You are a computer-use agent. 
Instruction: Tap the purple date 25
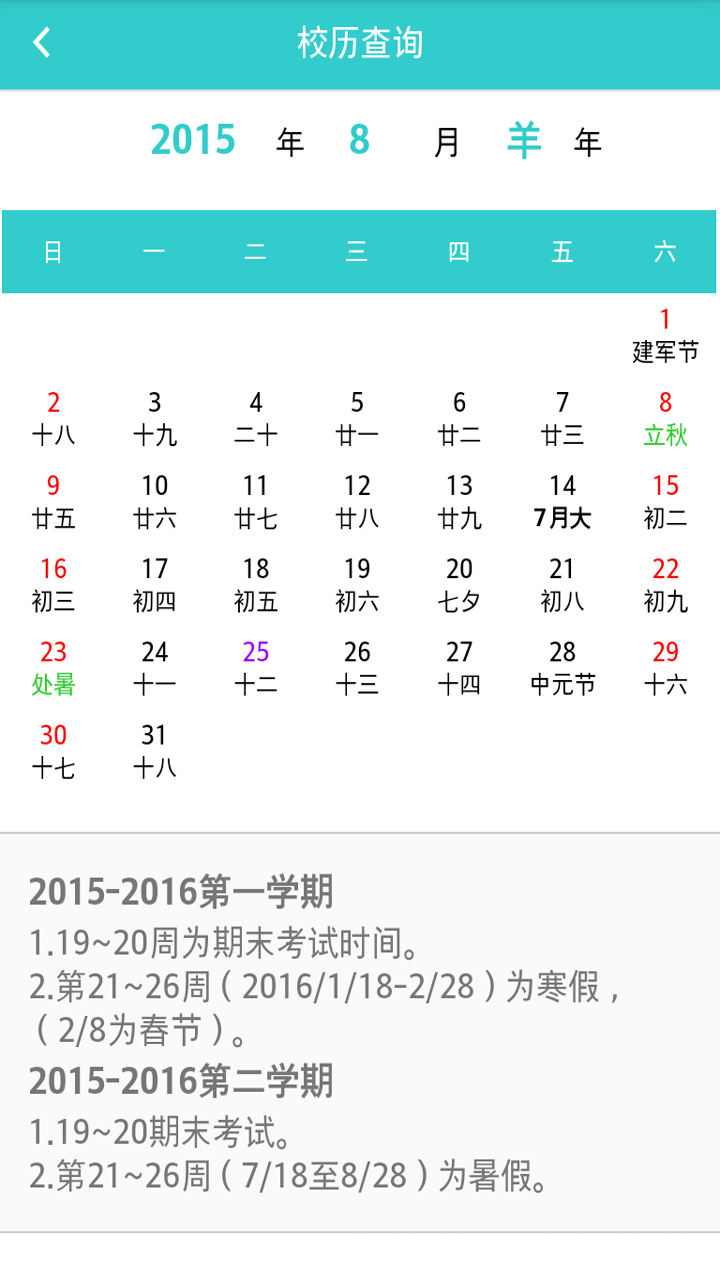click(x=256, y=668)
